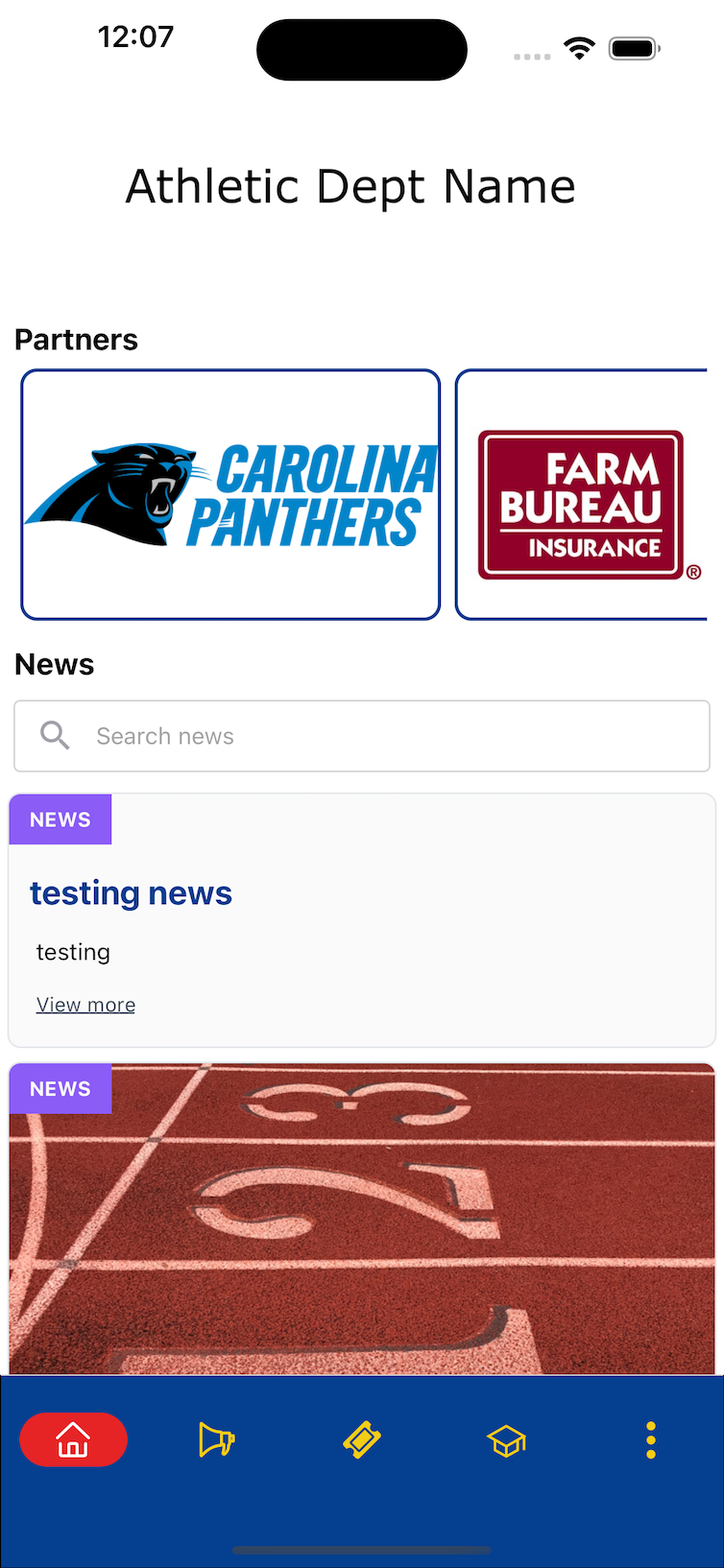
Task: Open the three-dot more menu
Action: 651,1439
